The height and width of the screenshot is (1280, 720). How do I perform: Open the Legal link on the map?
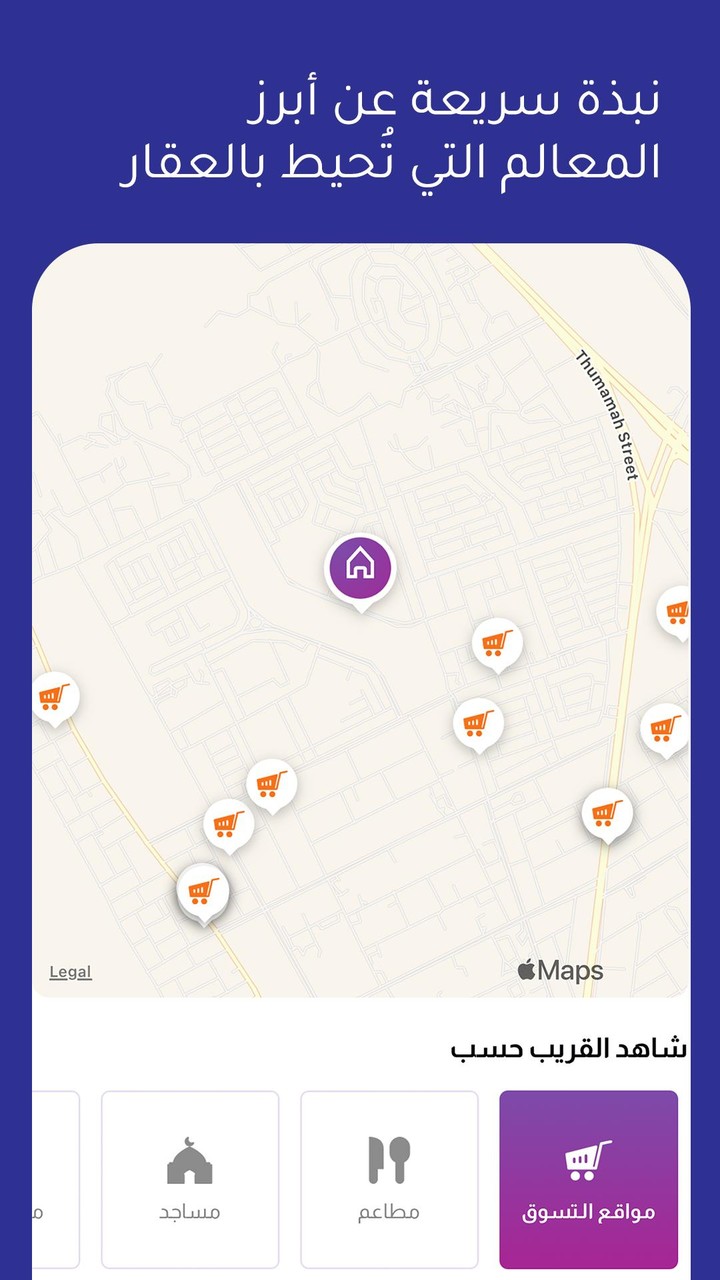(x=71, y=971)
